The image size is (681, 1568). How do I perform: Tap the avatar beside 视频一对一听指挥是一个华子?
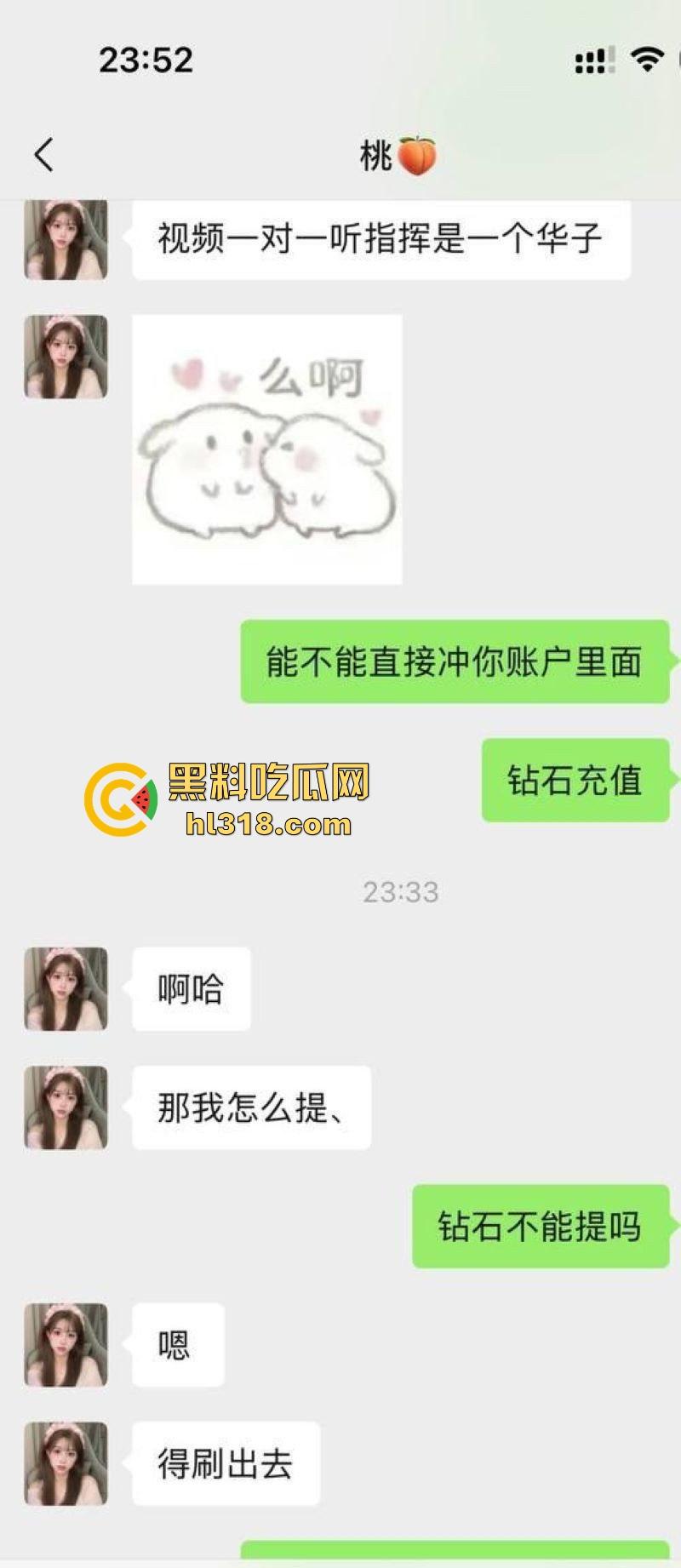(x=66, y=240)
